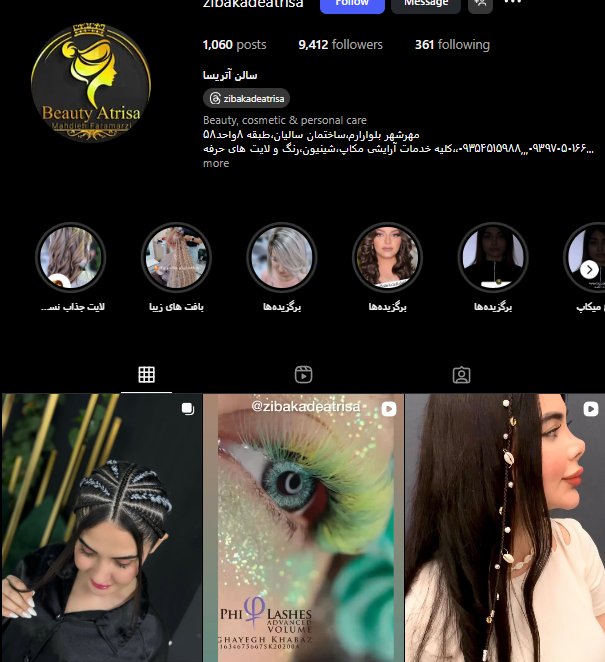The width and height of the screenshot is (605, 662).
Task: View the 9,412 followers list
Action: click(x=340, y=45)
